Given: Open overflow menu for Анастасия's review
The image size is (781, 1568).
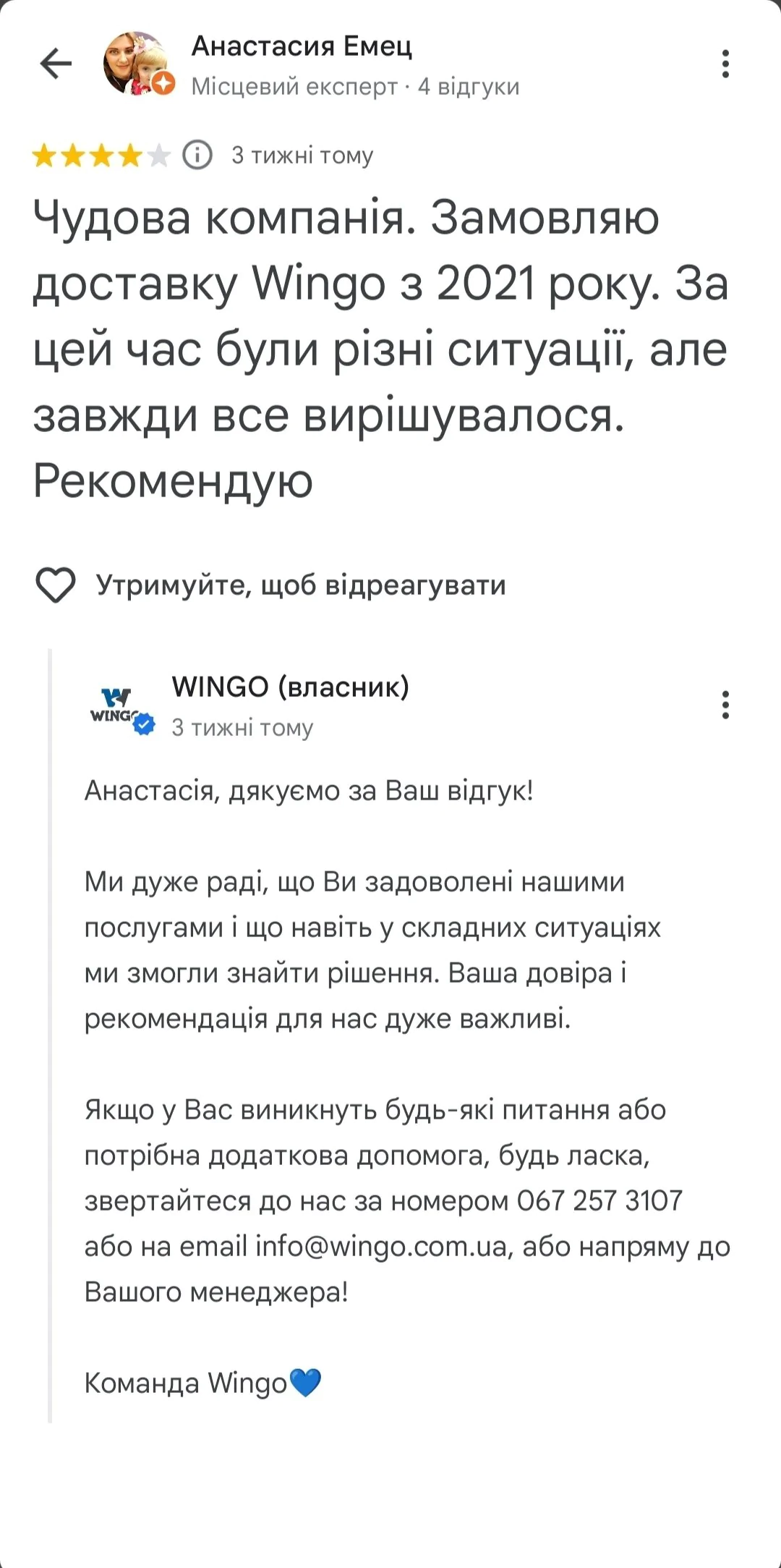Looking at the screenshot, I should 725,64.
